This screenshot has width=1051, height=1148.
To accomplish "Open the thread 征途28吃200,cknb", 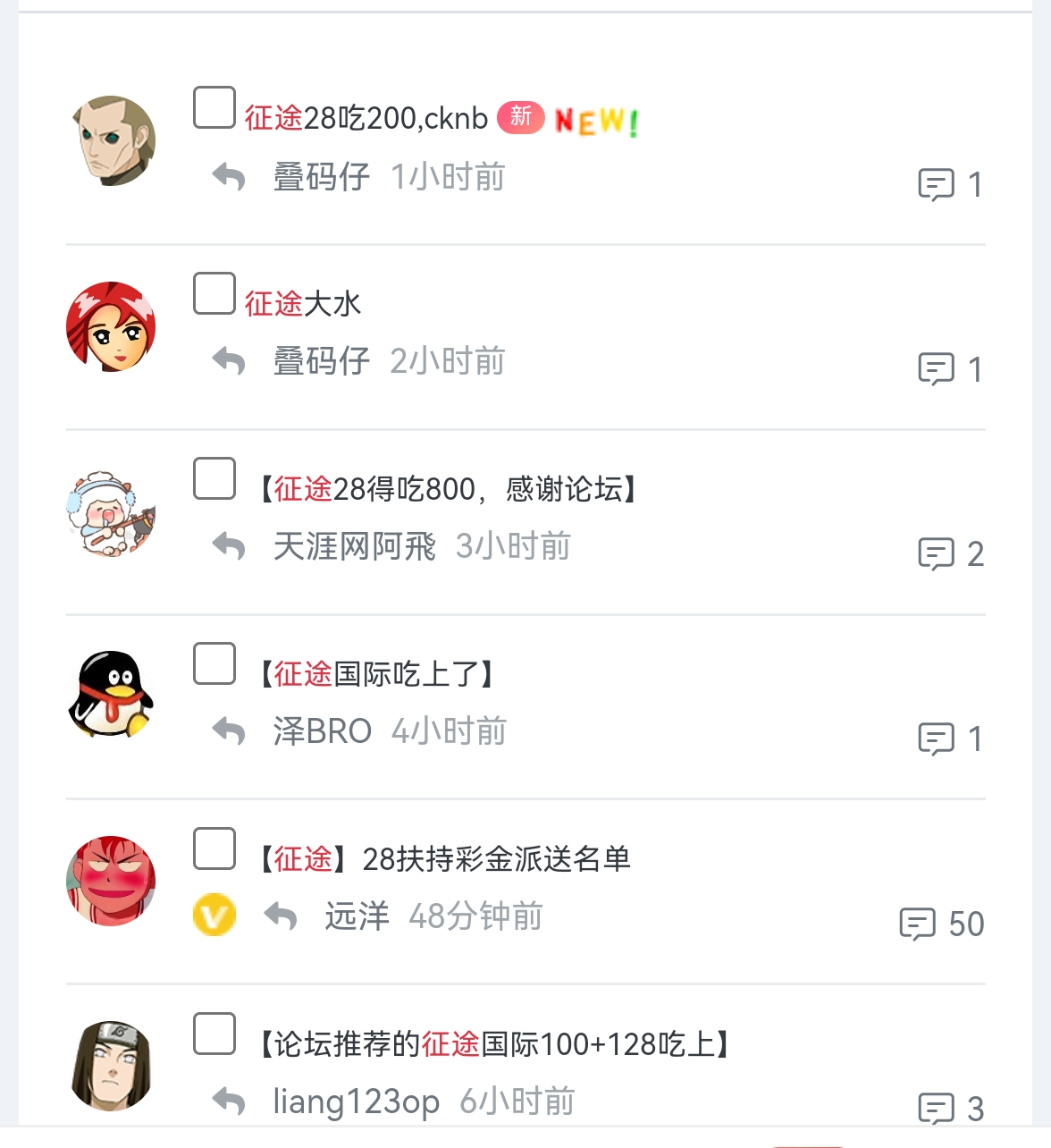I will [x=366, y=118].
